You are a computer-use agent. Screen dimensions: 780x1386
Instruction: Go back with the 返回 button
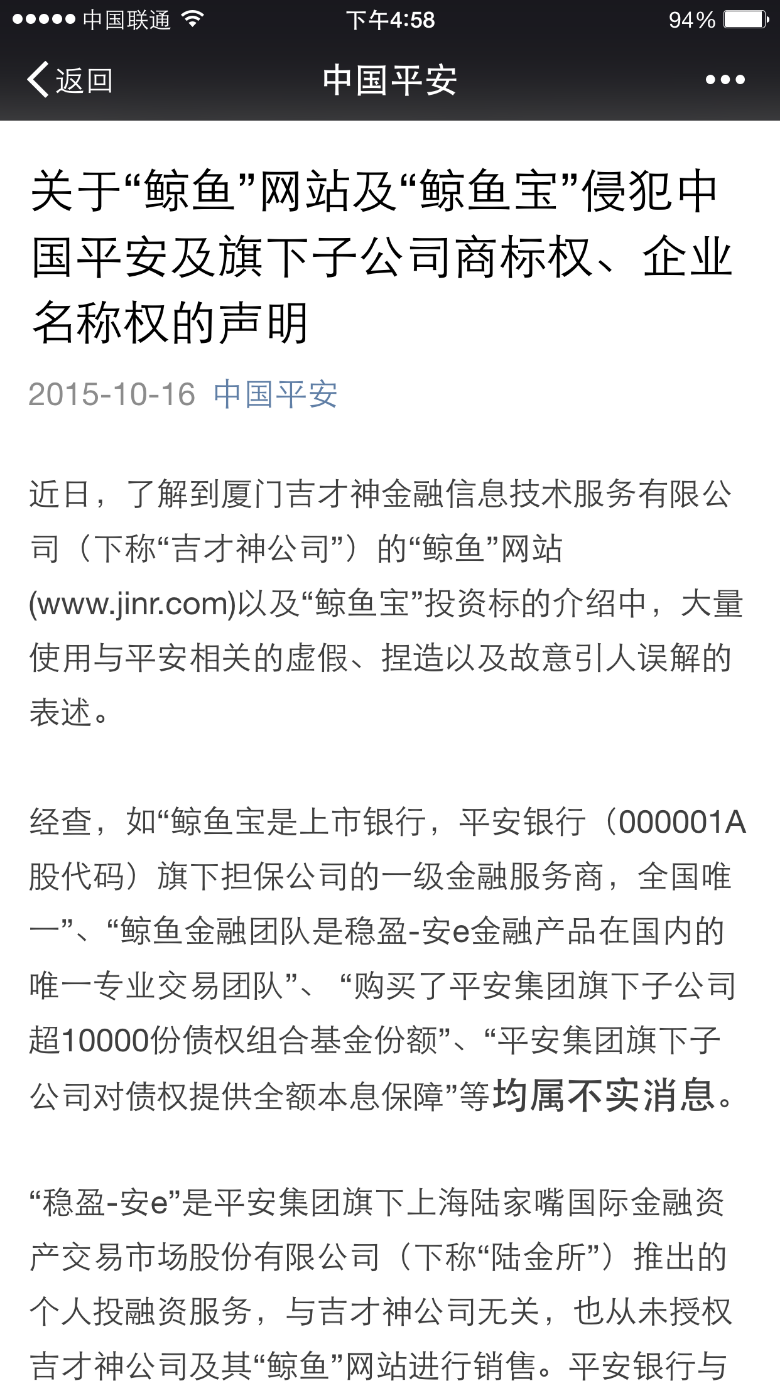[70, 80]
